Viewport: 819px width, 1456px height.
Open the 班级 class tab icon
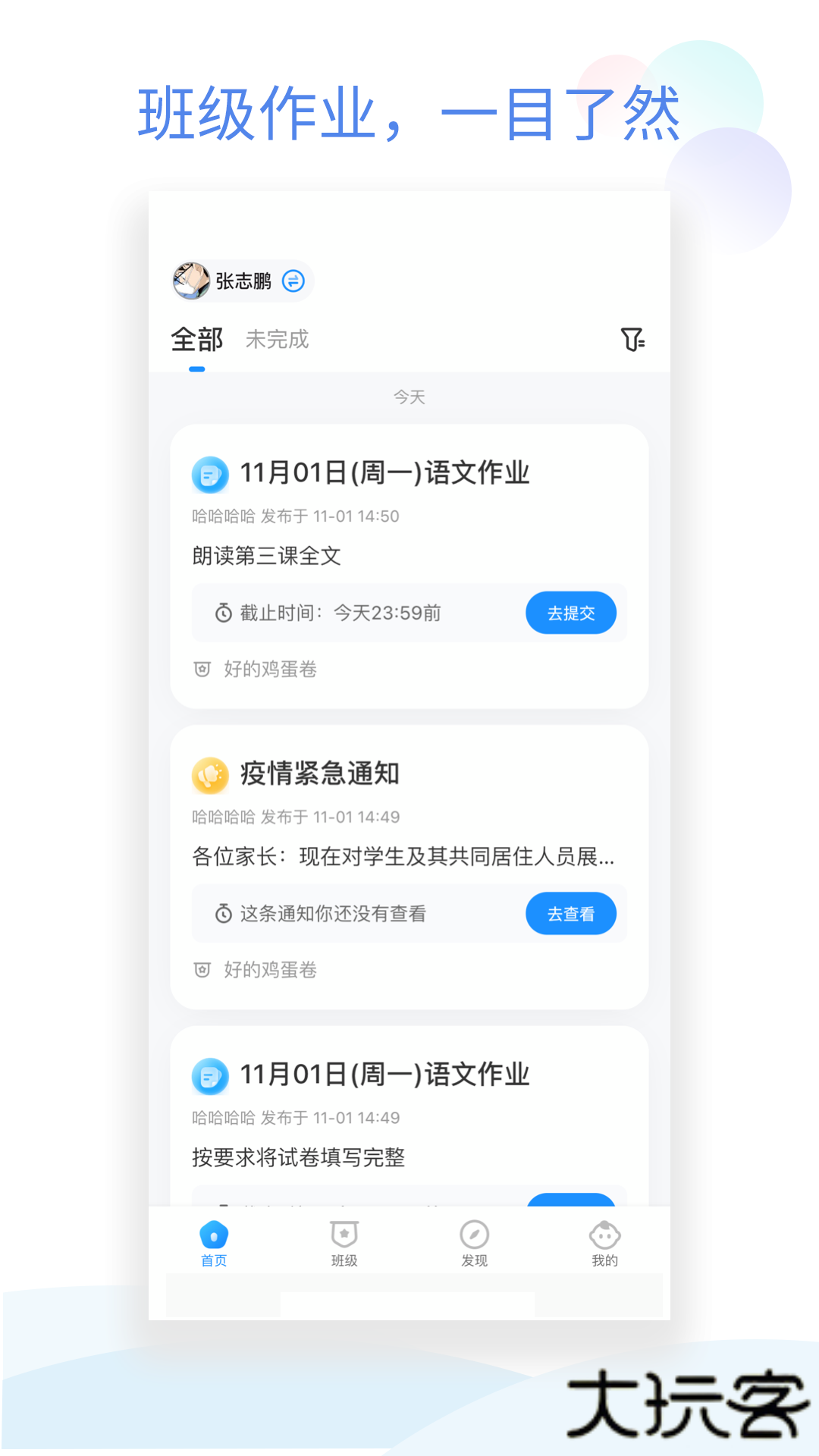pyautogui.click(x=344, y=1233)
